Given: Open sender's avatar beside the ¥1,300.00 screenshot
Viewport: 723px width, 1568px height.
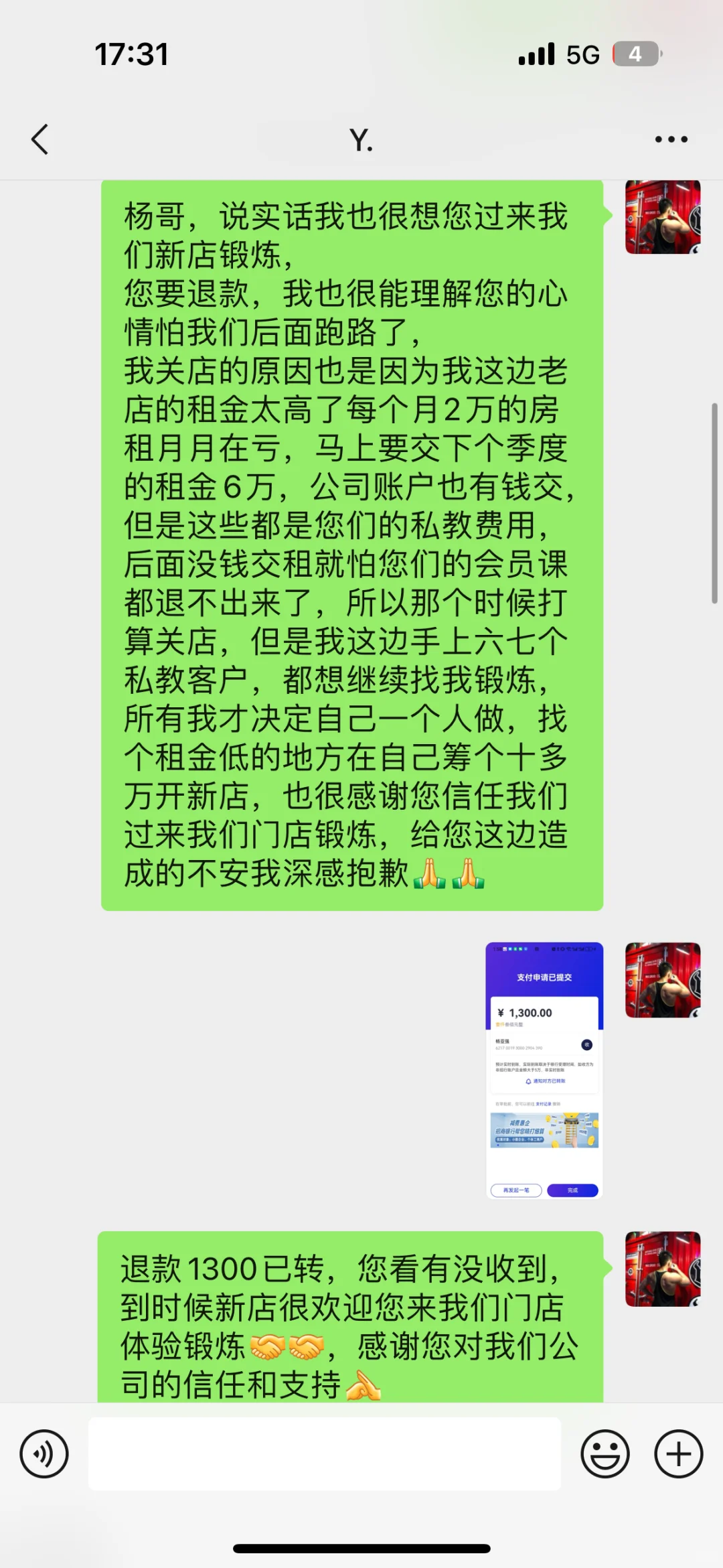Looking at the screenshot, I should tap(663, 980).
